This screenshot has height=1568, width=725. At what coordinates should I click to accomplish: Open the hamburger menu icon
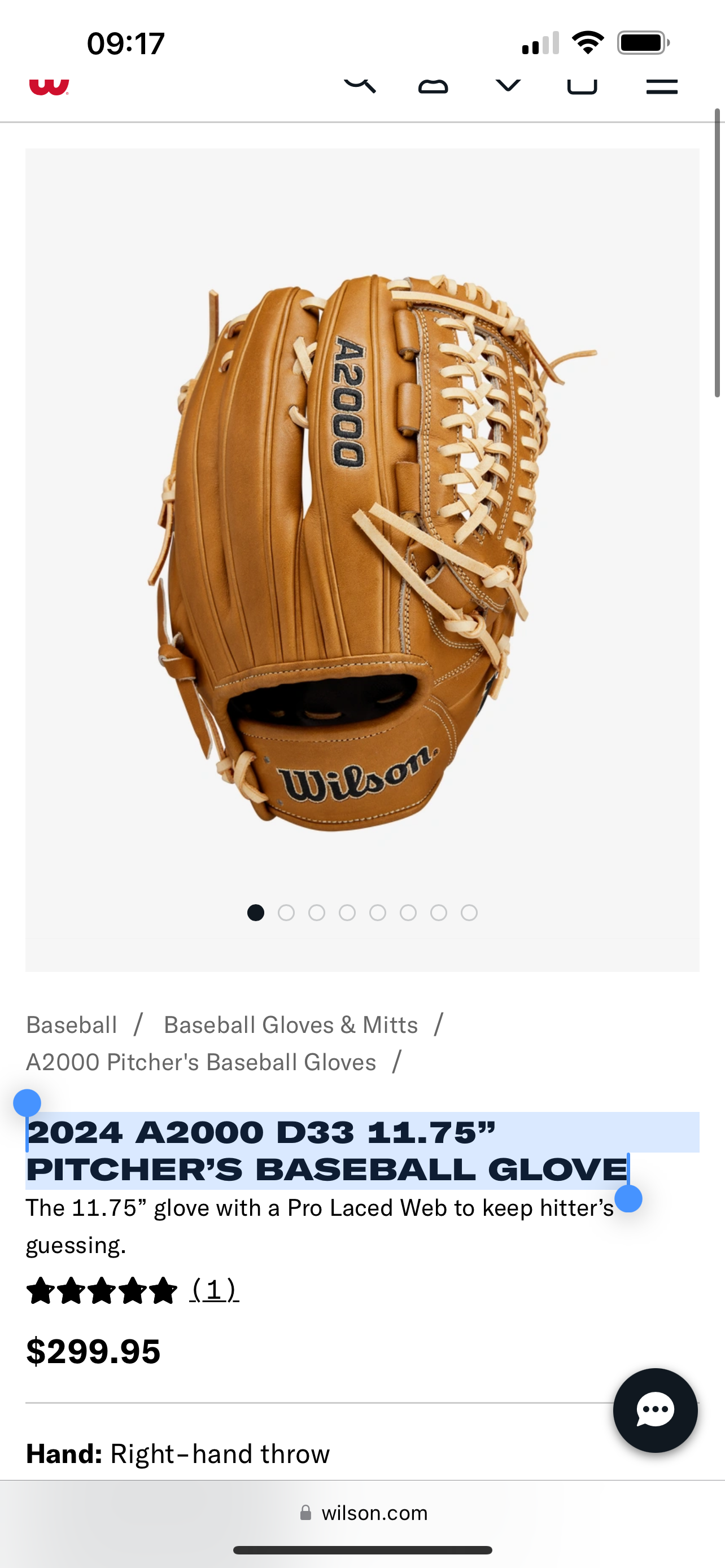pyautogui.click(x=661, y=85)
